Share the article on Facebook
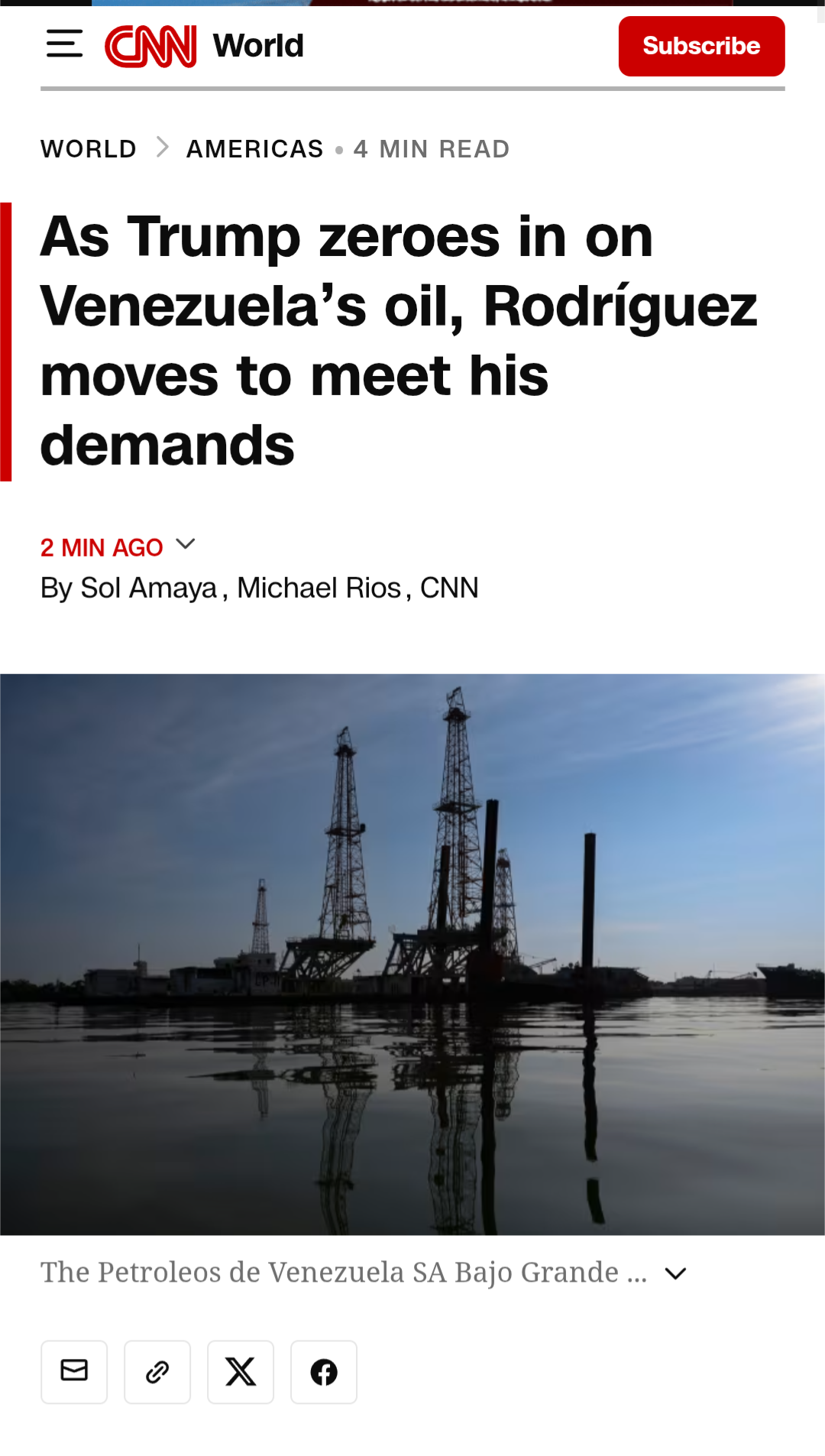Image resolution: width=825 pixels, height=1456 pixels. [324, 1372]
